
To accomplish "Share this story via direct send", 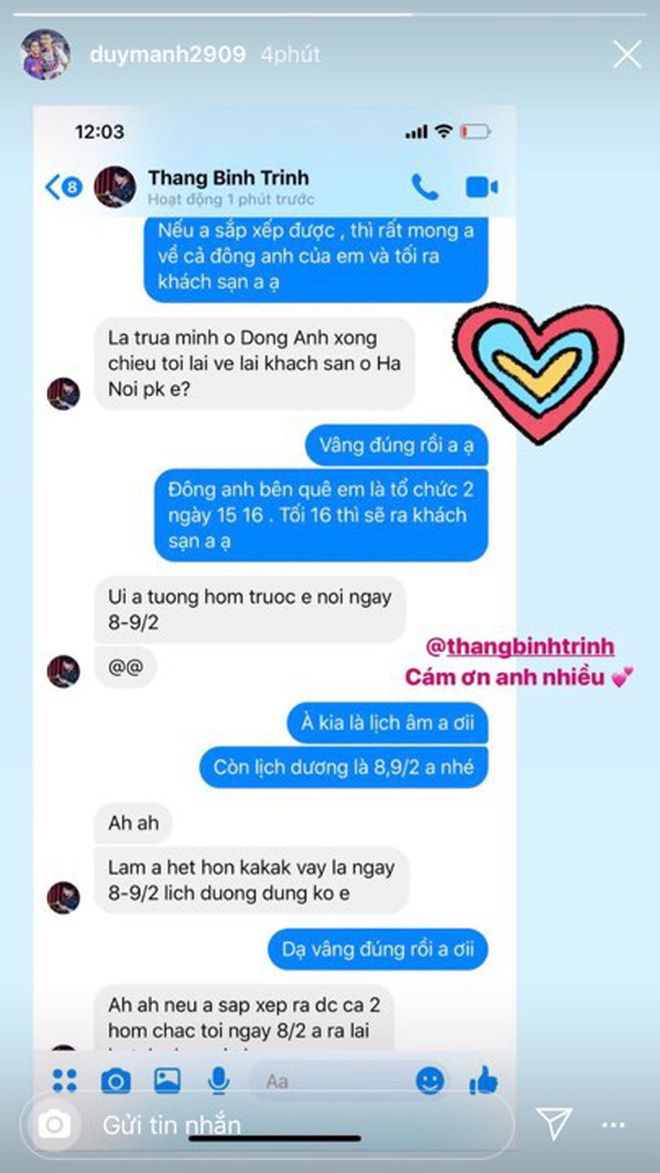I will 553,1124.
